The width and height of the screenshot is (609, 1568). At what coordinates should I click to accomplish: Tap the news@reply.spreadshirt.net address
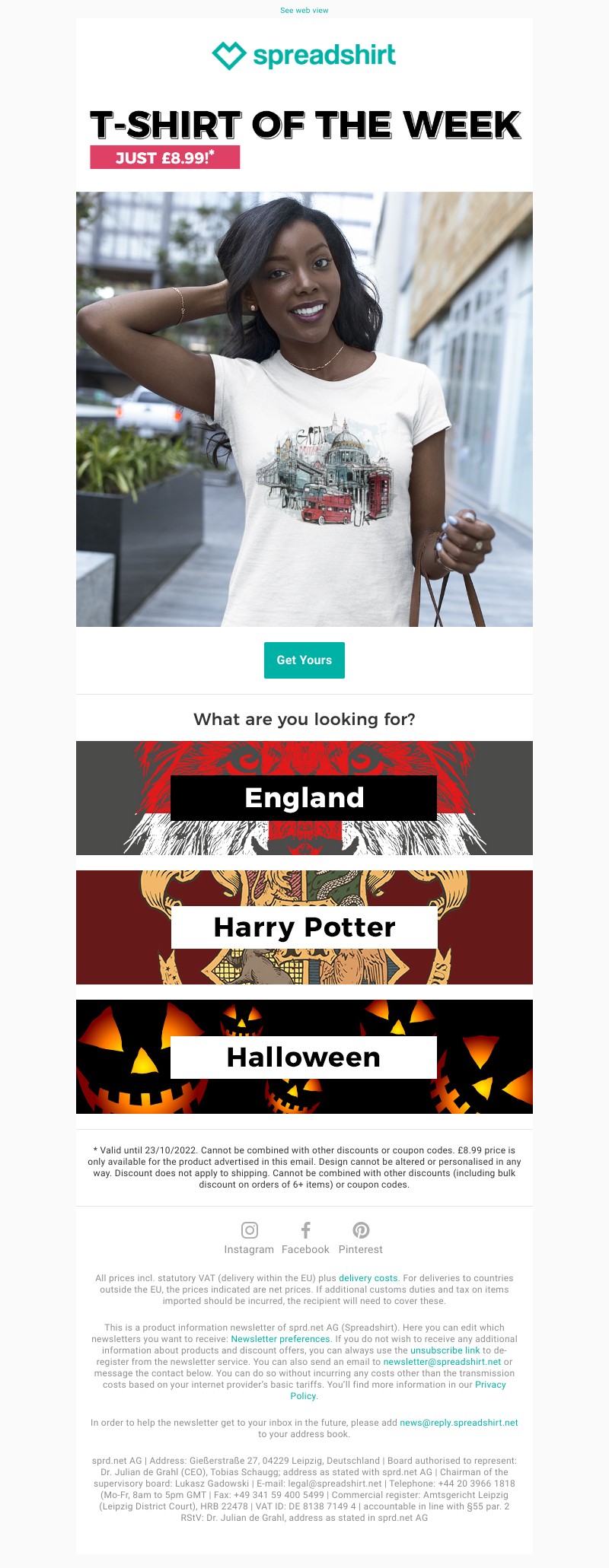459,1423
